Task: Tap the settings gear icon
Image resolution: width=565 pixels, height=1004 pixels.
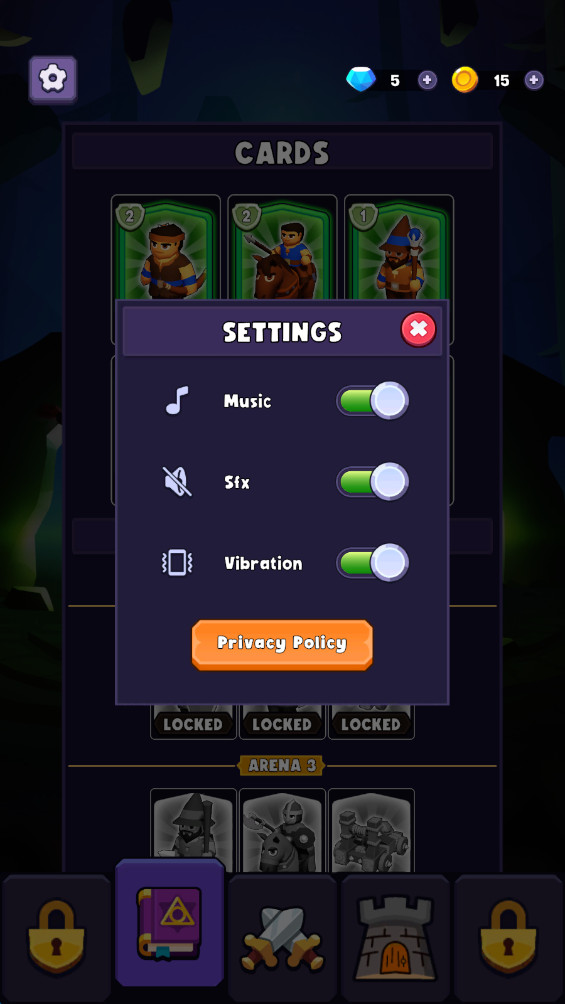Action: (53, 79)
